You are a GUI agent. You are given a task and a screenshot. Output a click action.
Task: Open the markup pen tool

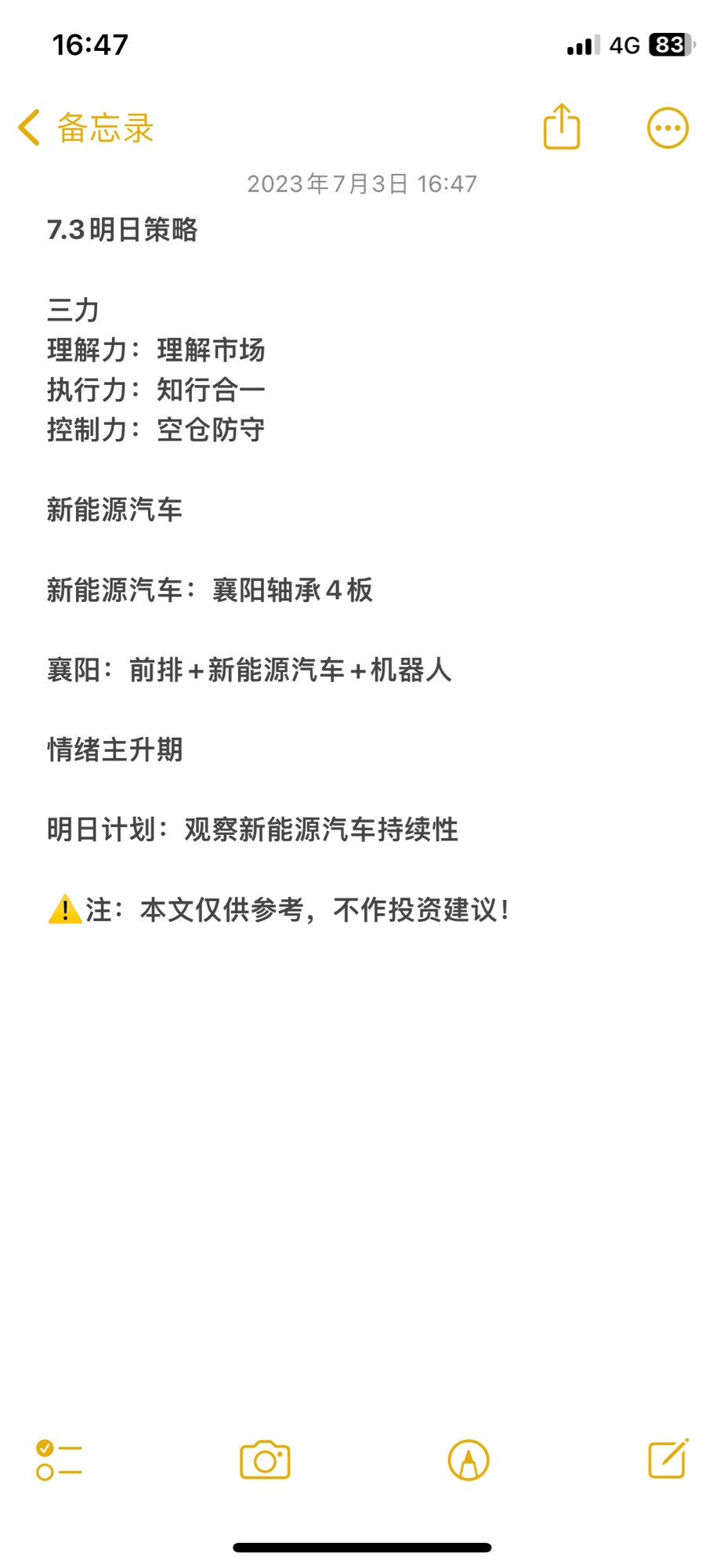[x=469, y=1460]
